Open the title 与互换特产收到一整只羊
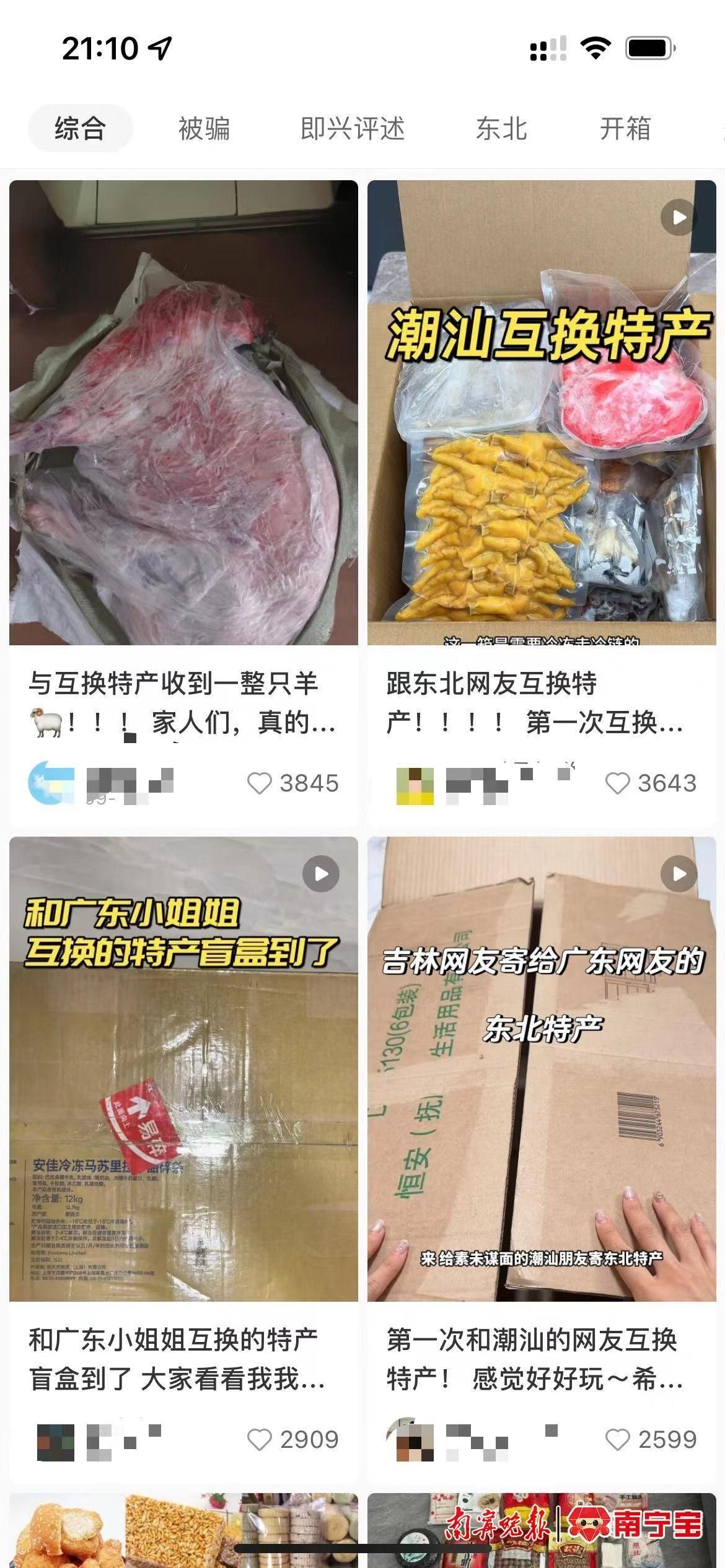 182,703
